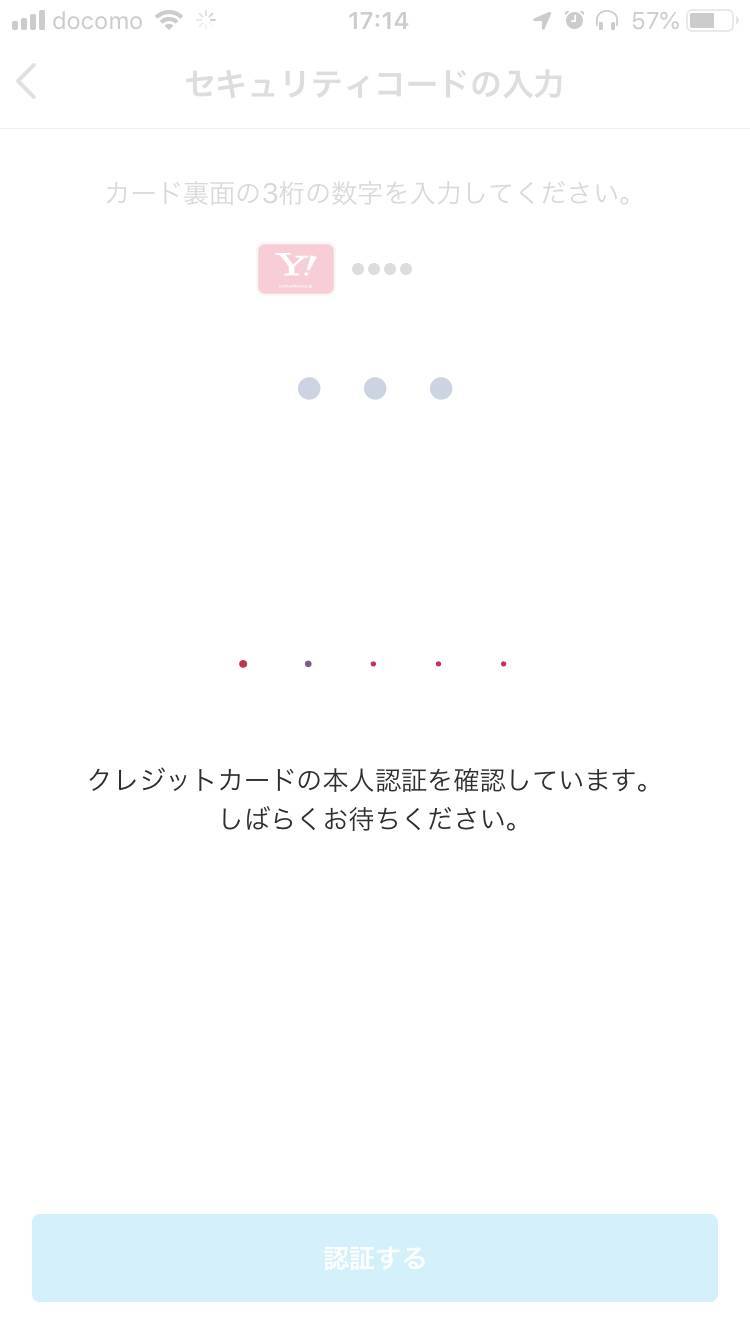
Task: Tap the 認証する button
Action: [375, 1258]
